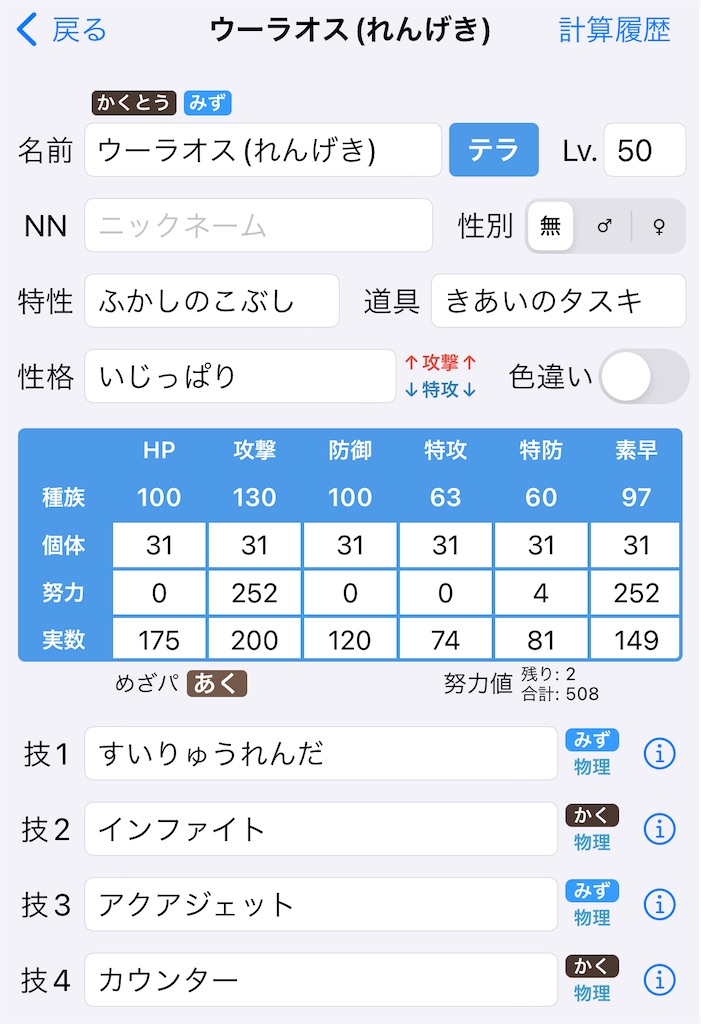
Task: Edit move 4 カウンター
Action: pos(320,979)
